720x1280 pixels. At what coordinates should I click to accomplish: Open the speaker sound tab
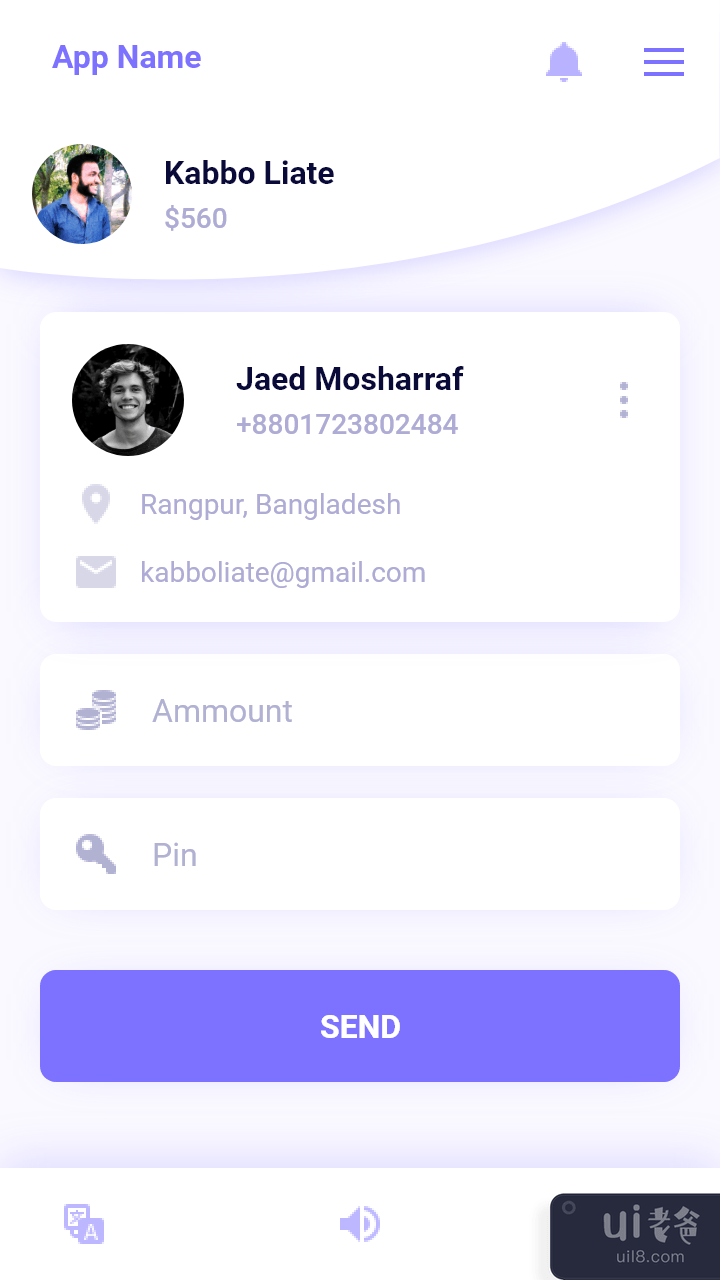(360, 1224)
